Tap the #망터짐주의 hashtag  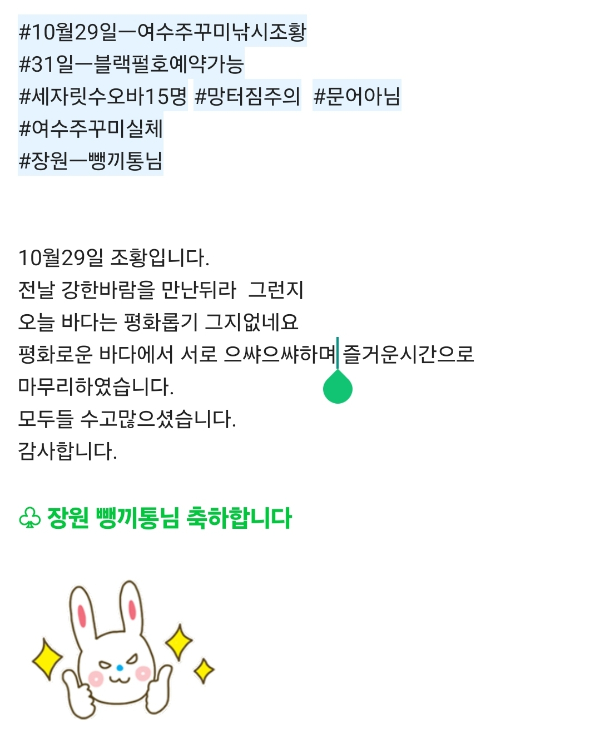(x=247, y=97)
